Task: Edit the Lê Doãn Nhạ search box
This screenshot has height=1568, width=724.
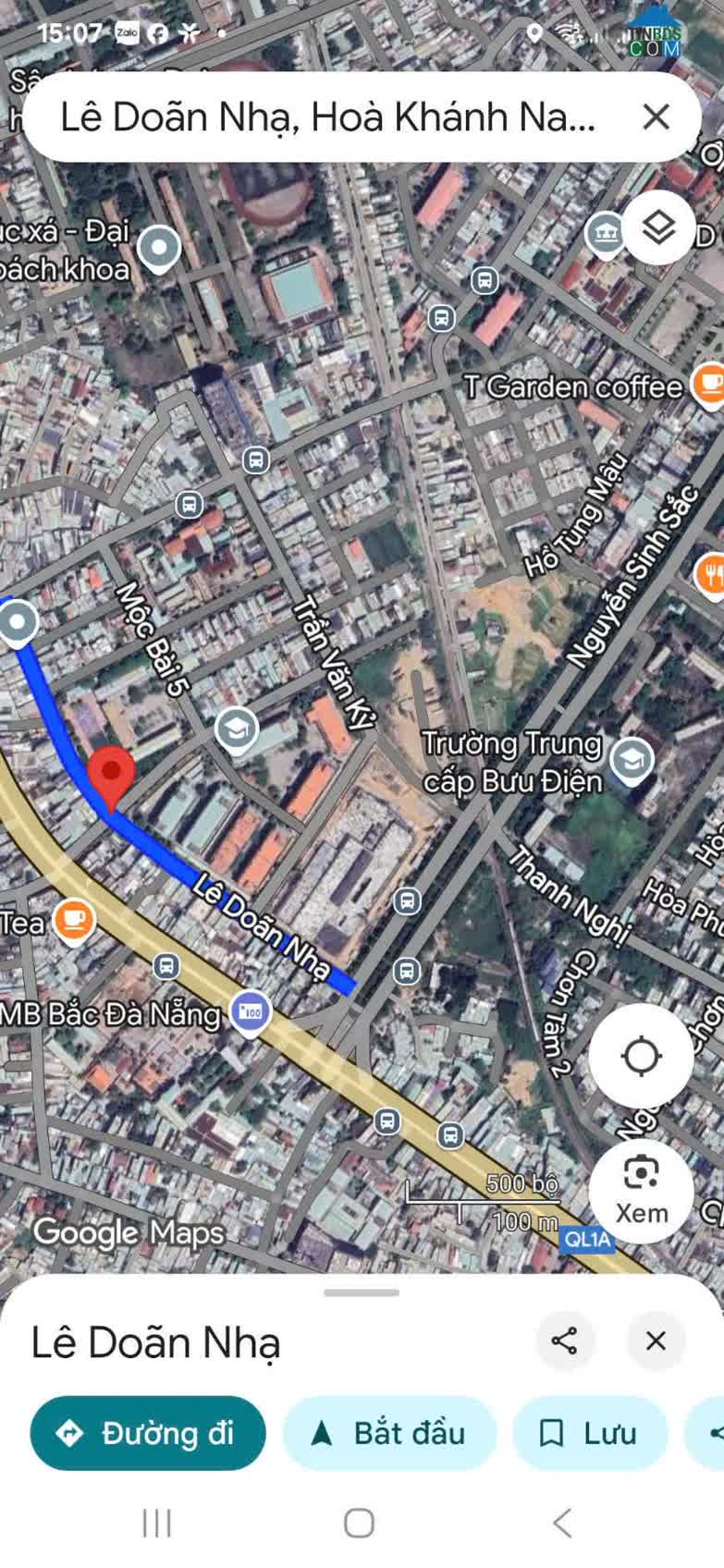Action: [328, 117]
